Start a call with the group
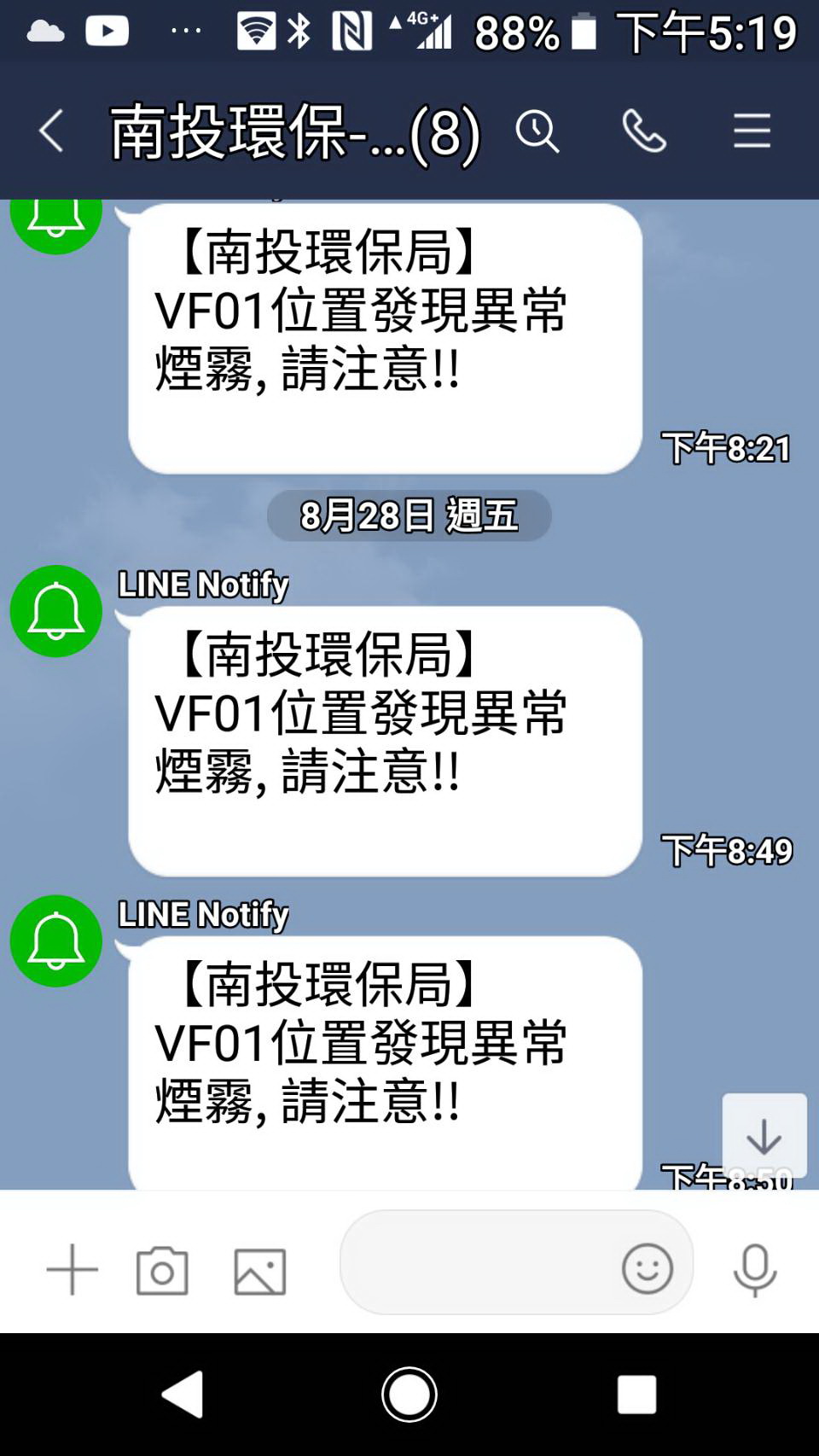This screenshot has height=1456, width=819. (x=644, y=131)
